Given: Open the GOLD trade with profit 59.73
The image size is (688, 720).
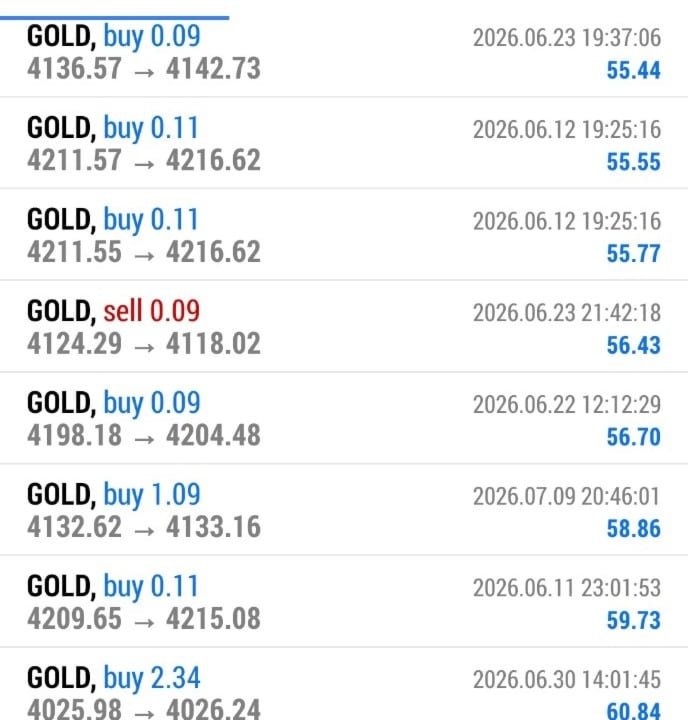Looking at the screenshot, I should coord(344,601).
